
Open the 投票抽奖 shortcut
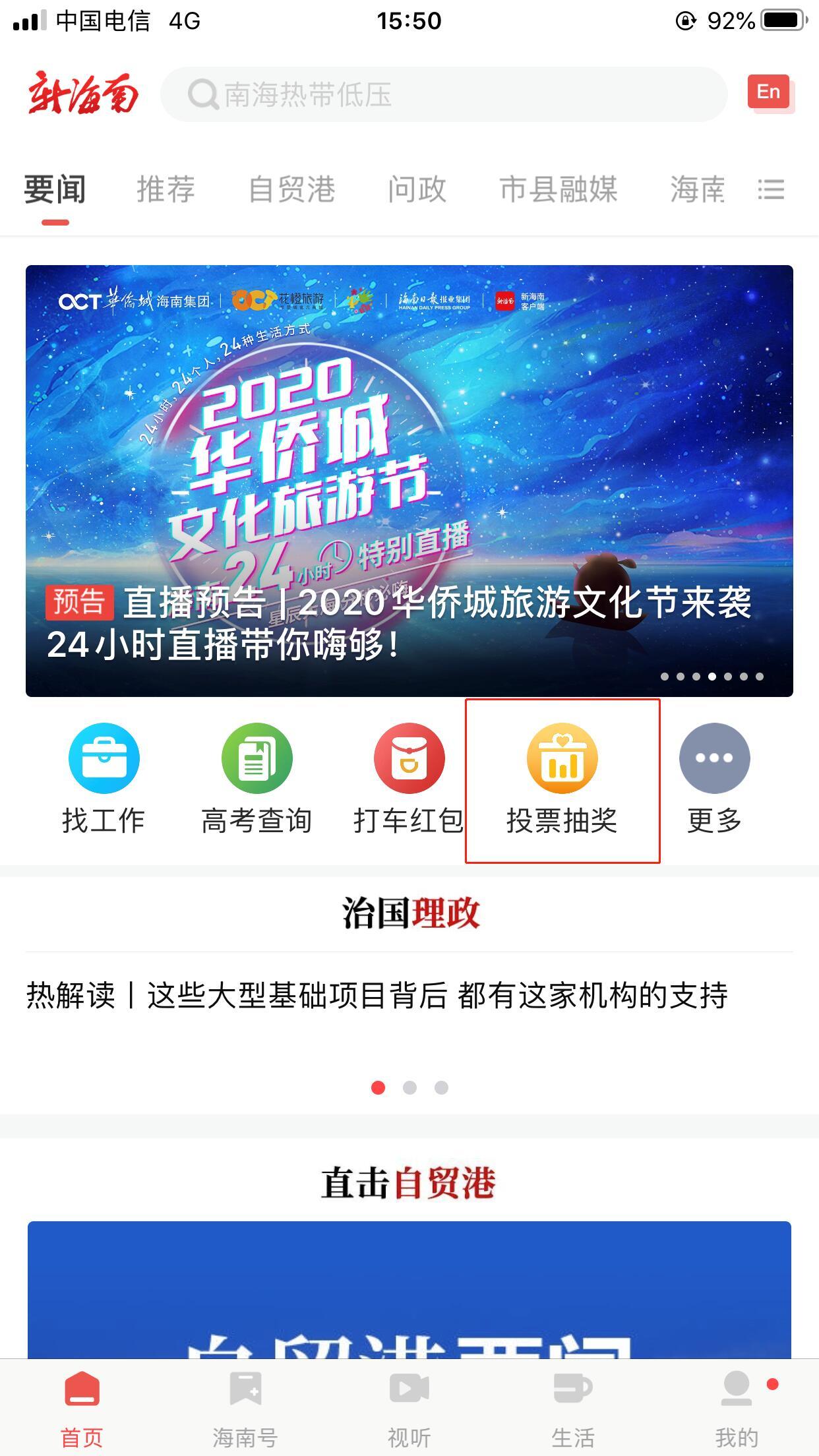[x=562, y=778]
